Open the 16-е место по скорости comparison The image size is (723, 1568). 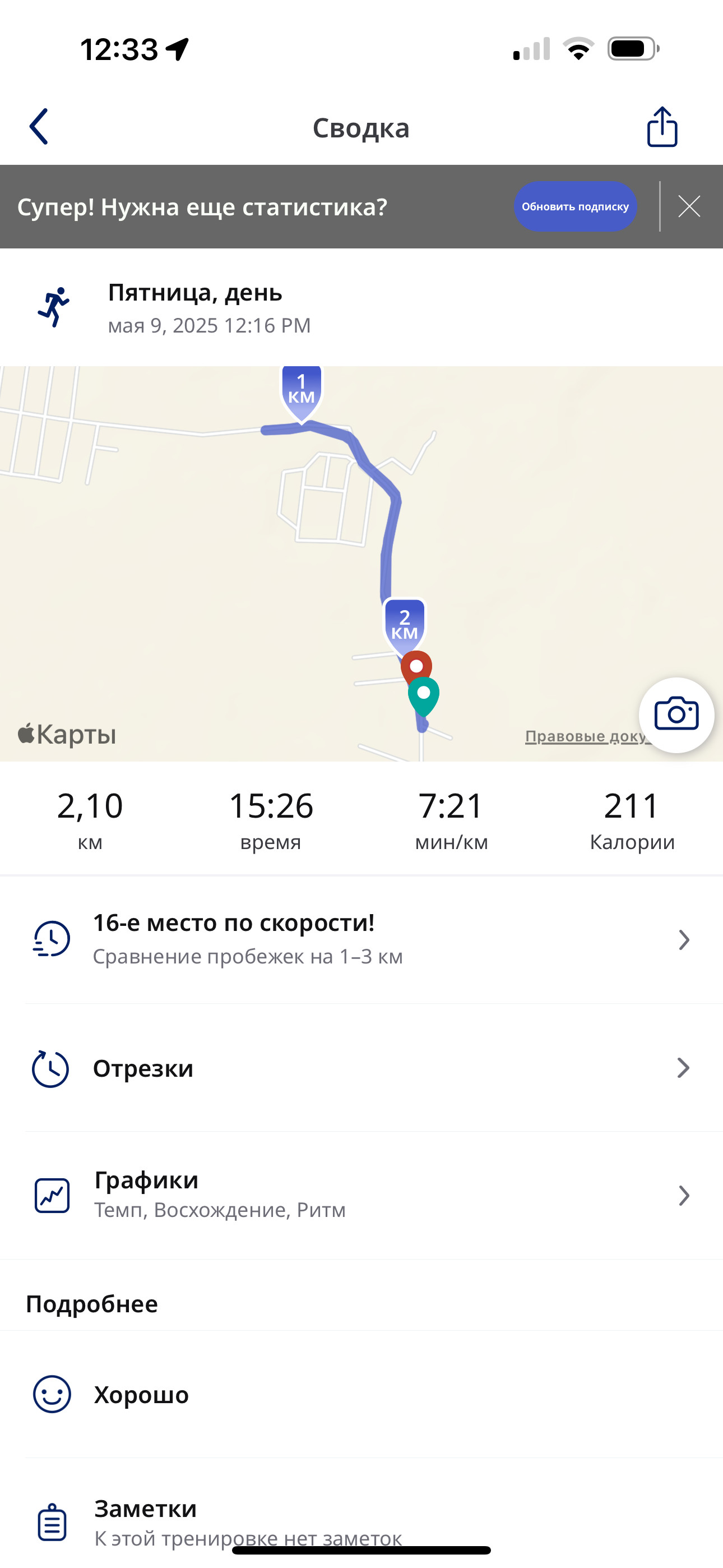(x=361, y=939)
